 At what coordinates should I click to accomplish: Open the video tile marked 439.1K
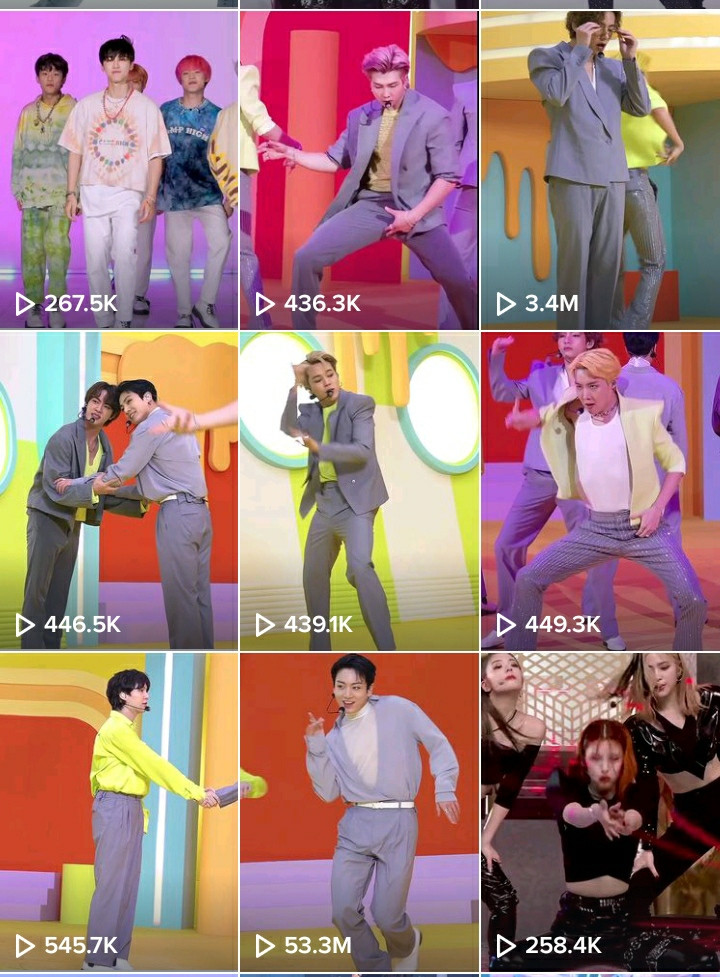tap(359, 491)
